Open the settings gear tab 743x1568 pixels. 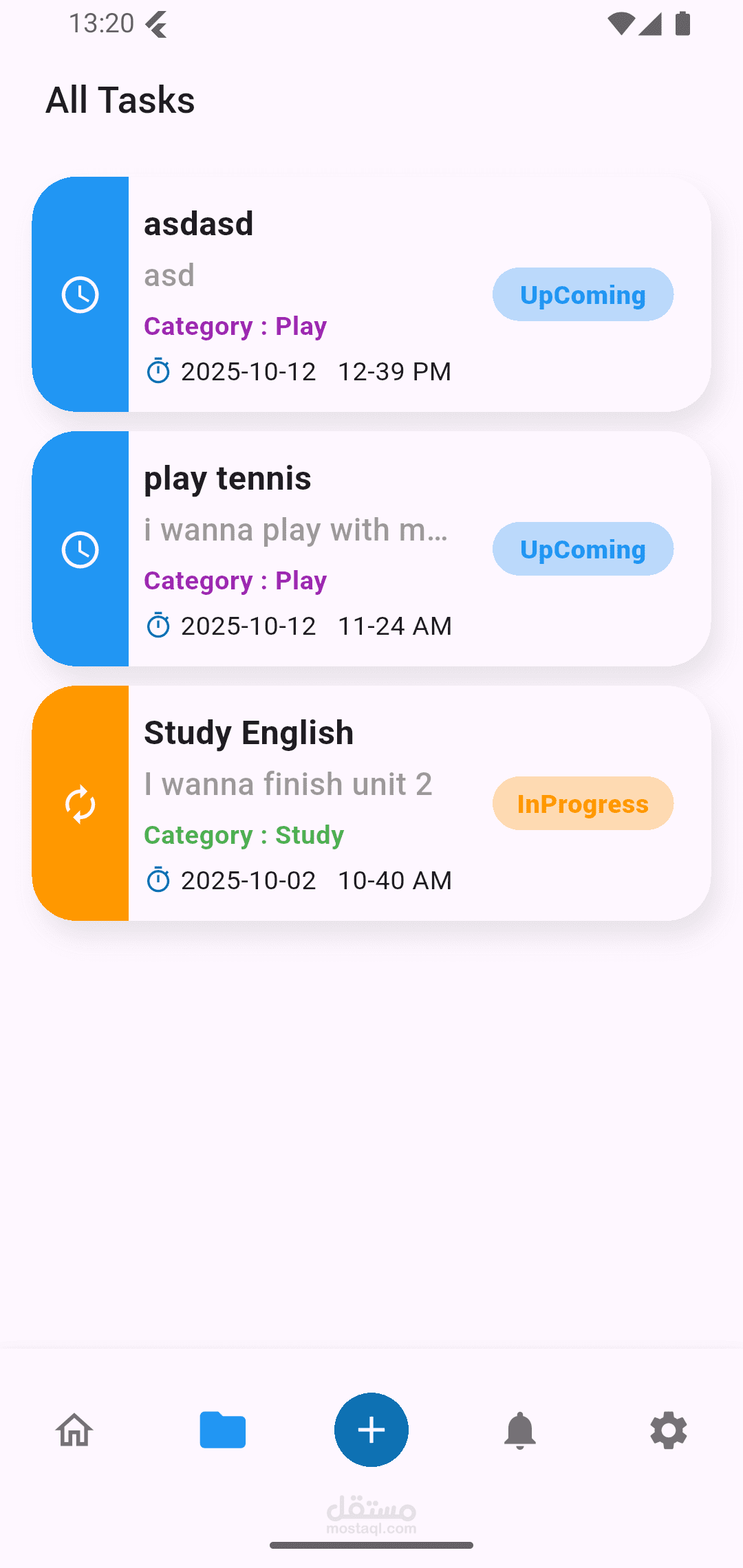pos(669,1430)
